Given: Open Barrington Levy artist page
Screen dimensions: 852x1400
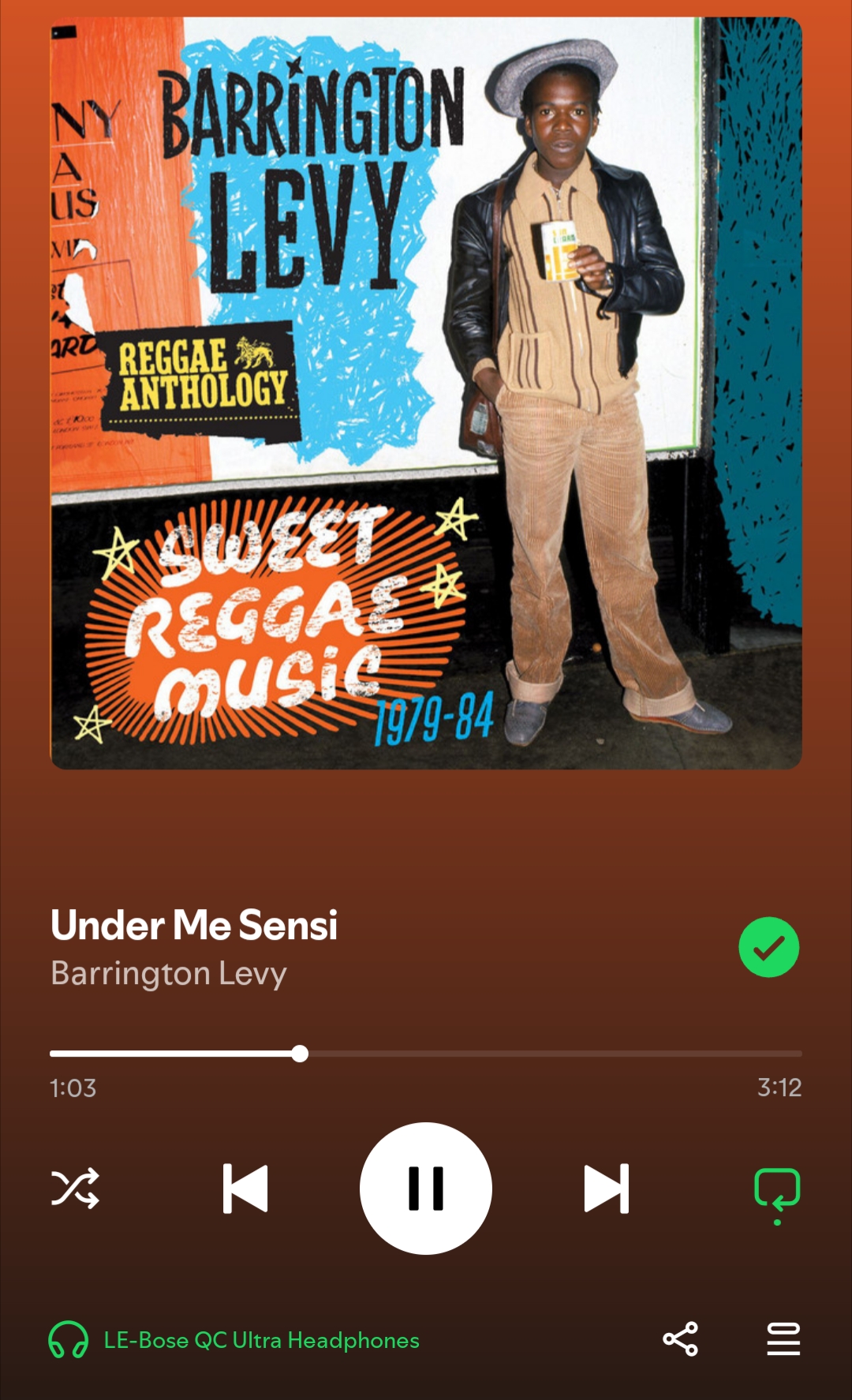Looking at the screenshot, I should coord(169,973).
